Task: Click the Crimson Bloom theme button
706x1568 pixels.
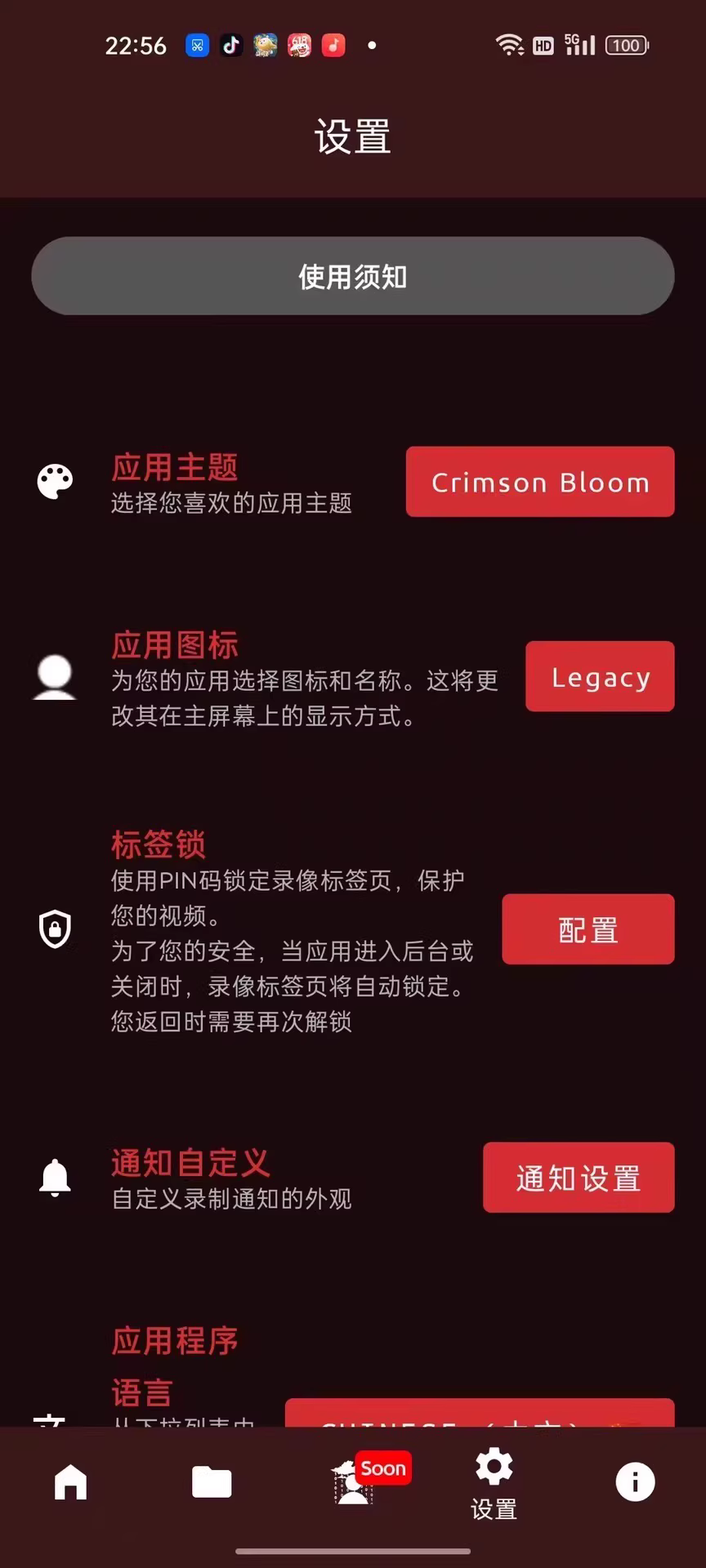Action: pyautogui.click(x=539, y=482)
